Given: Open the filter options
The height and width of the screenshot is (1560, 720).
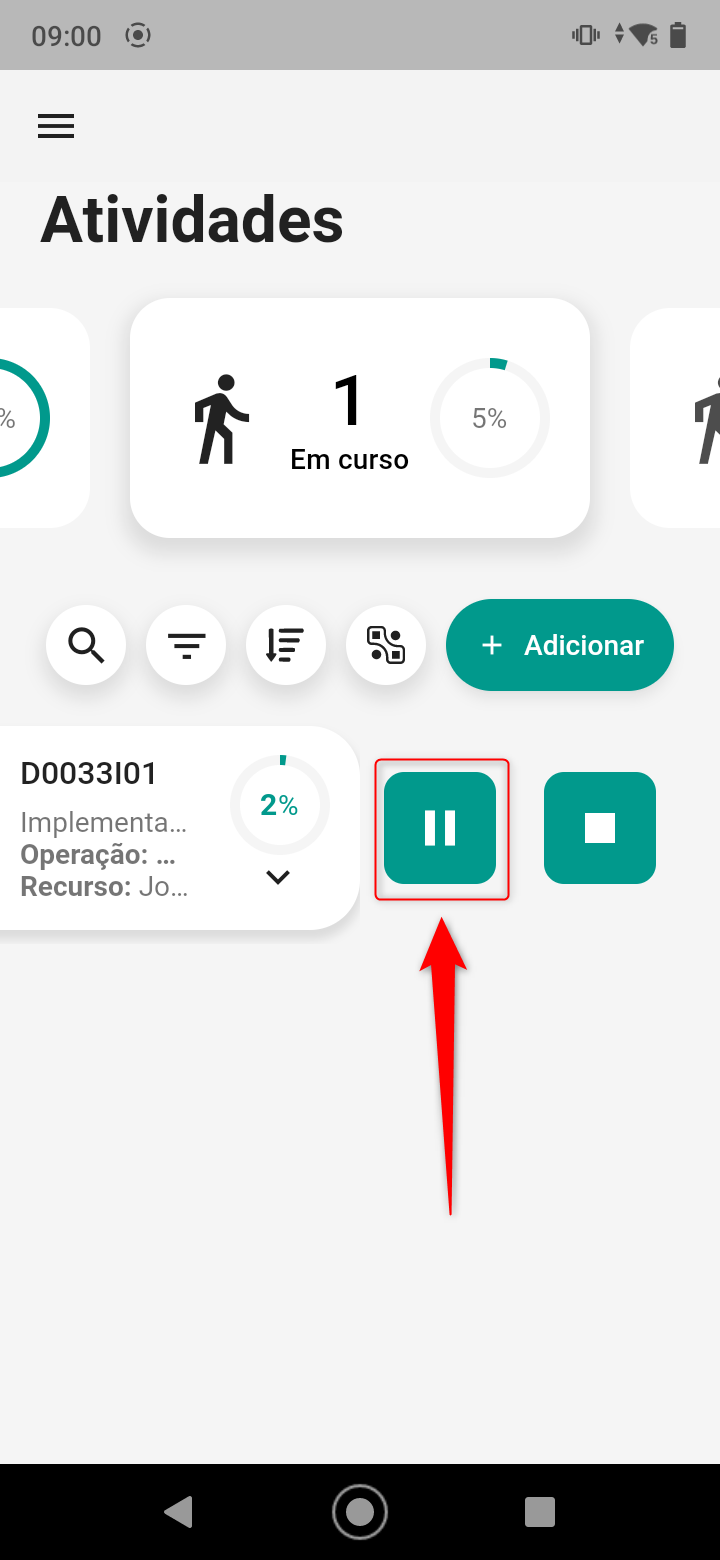Looking at the screenshot, I should [186, 645].
